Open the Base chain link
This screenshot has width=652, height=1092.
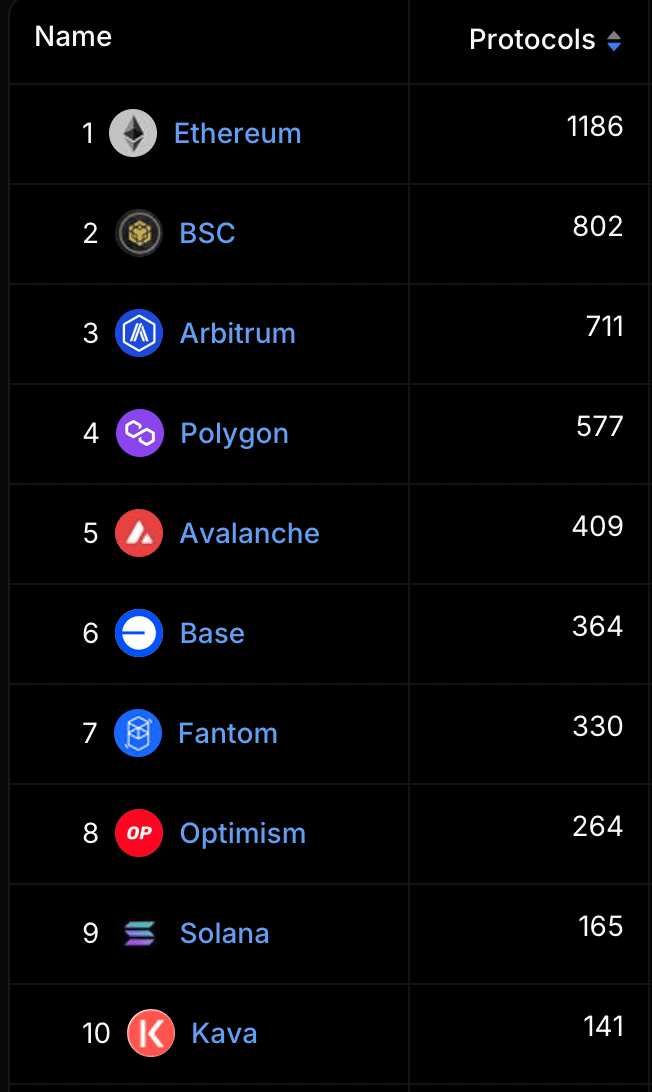pyautogui.click(x=212, y=634)
